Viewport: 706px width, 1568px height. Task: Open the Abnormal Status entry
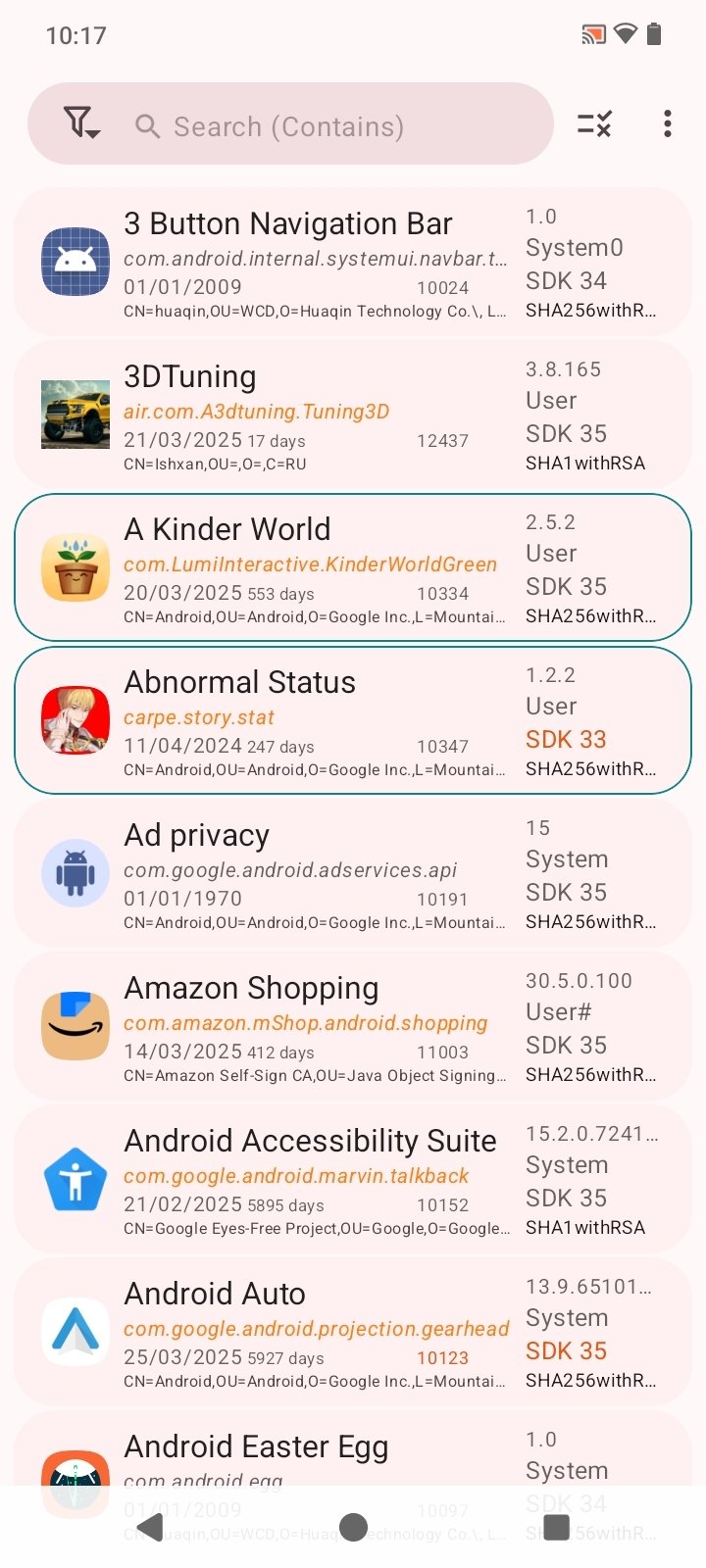click(353, 721)
